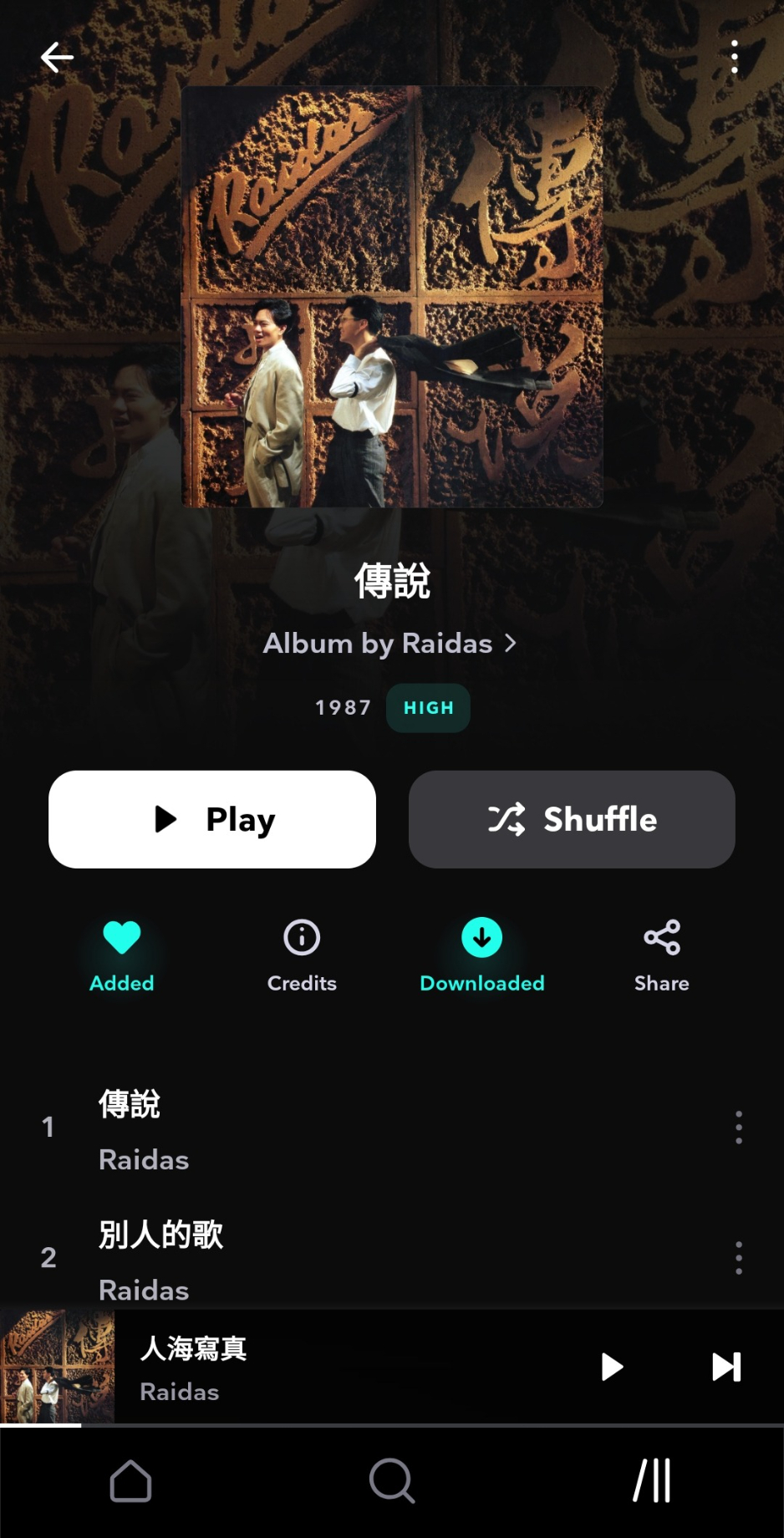Share this album
The image size is (784, 1538).
click(x=661, y=954)
